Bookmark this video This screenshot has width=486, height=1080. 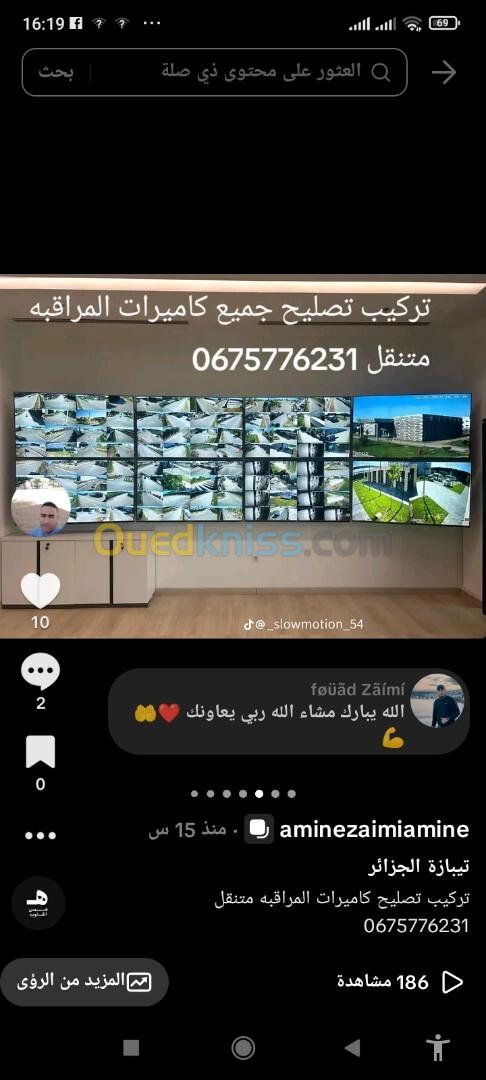pos(41,751)
